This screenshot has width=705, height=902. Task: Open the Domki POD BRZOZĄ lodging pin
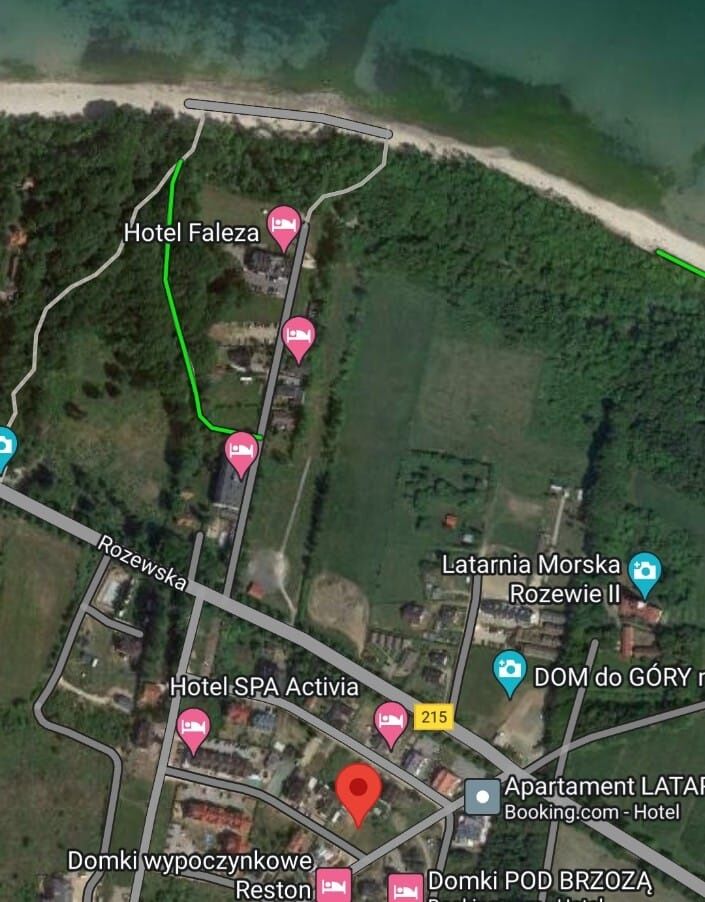(x=405, y=887)
